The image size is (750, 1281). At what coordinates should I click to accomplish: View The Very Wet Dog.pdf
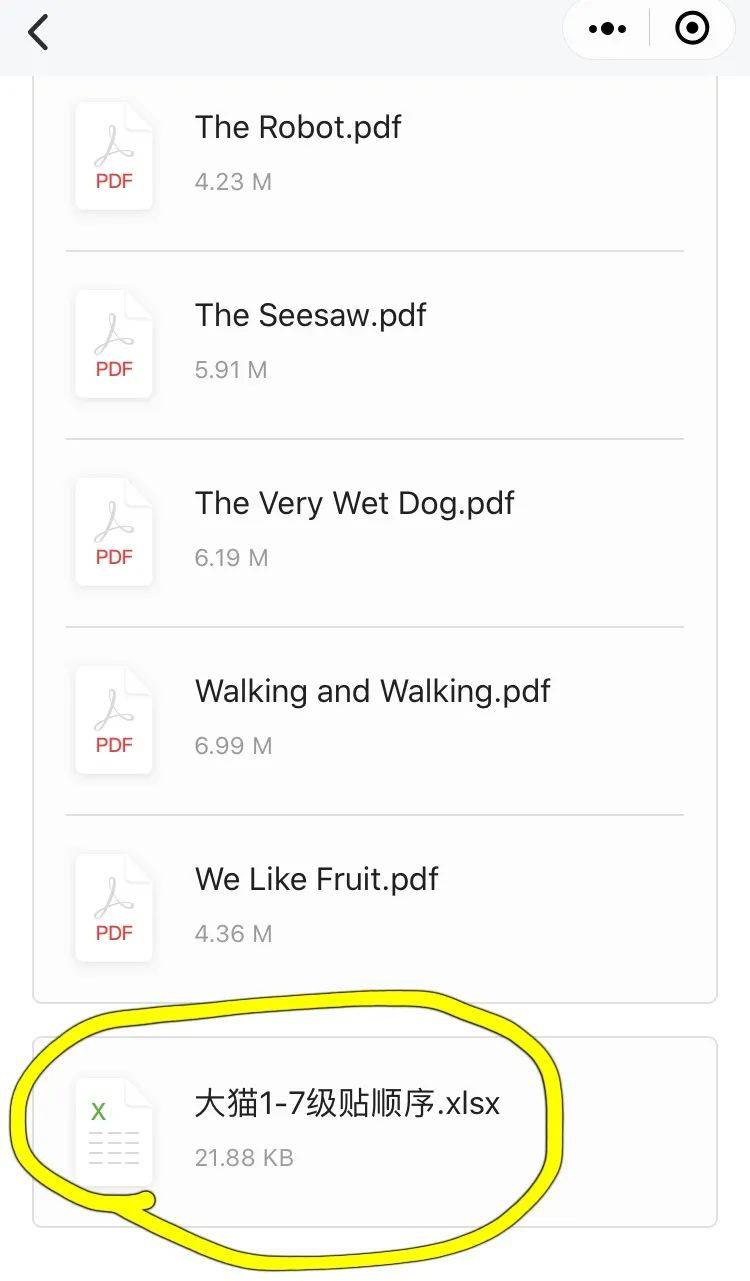(x=375, y=532)
